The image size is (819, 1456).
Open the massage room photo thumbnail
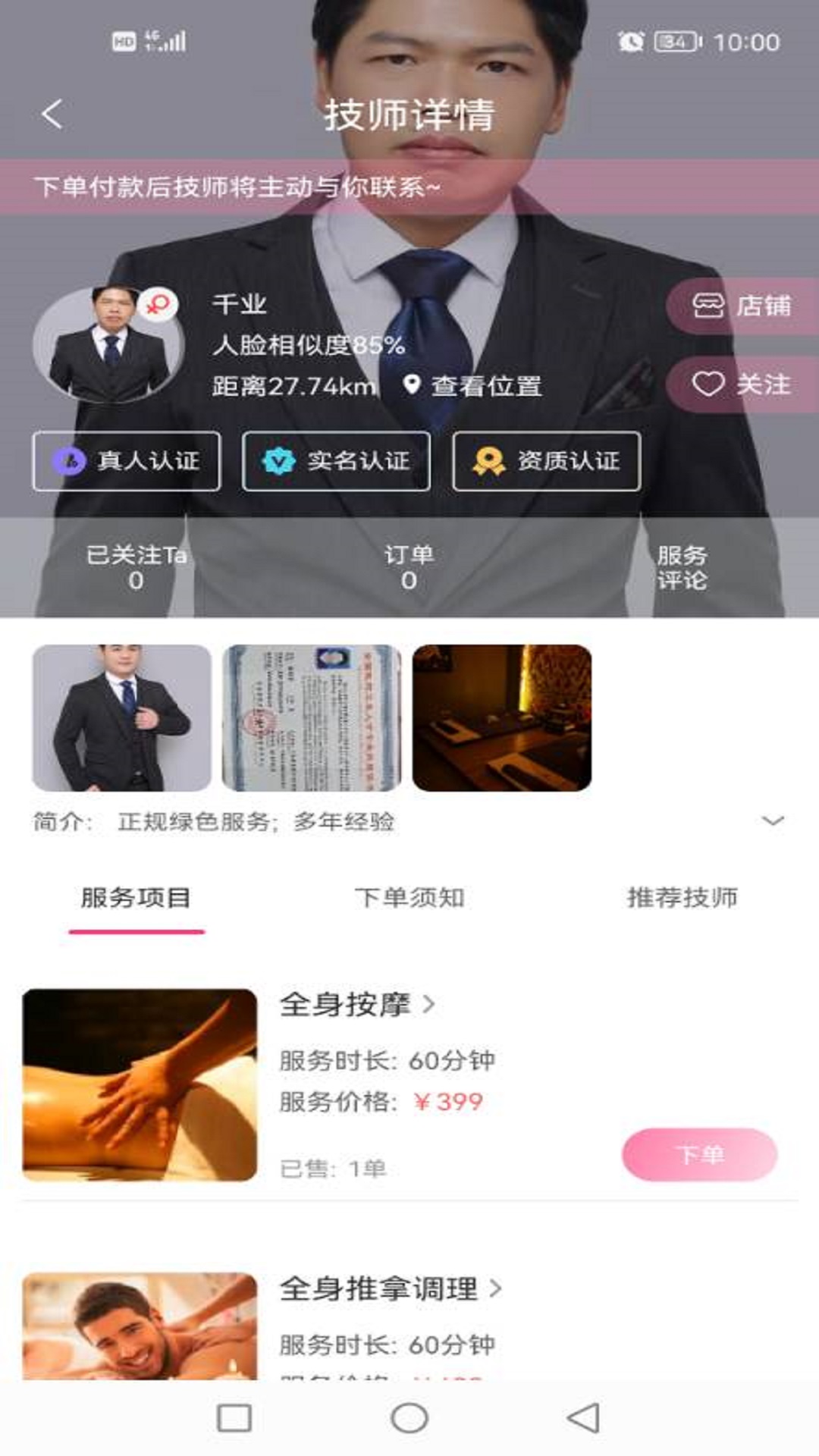click(x=501, y=717)
